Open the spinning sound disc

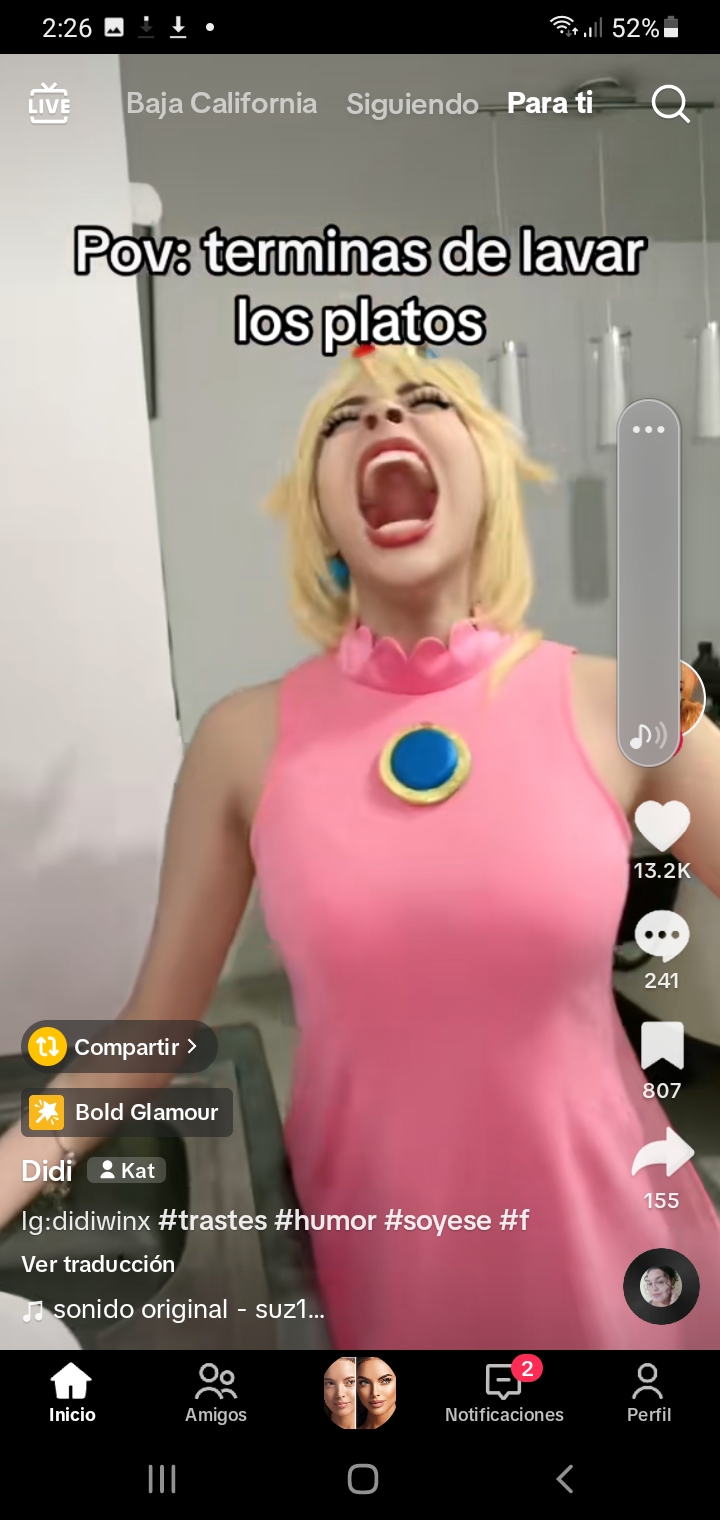pyautogui.click(x=661, y=1287)
